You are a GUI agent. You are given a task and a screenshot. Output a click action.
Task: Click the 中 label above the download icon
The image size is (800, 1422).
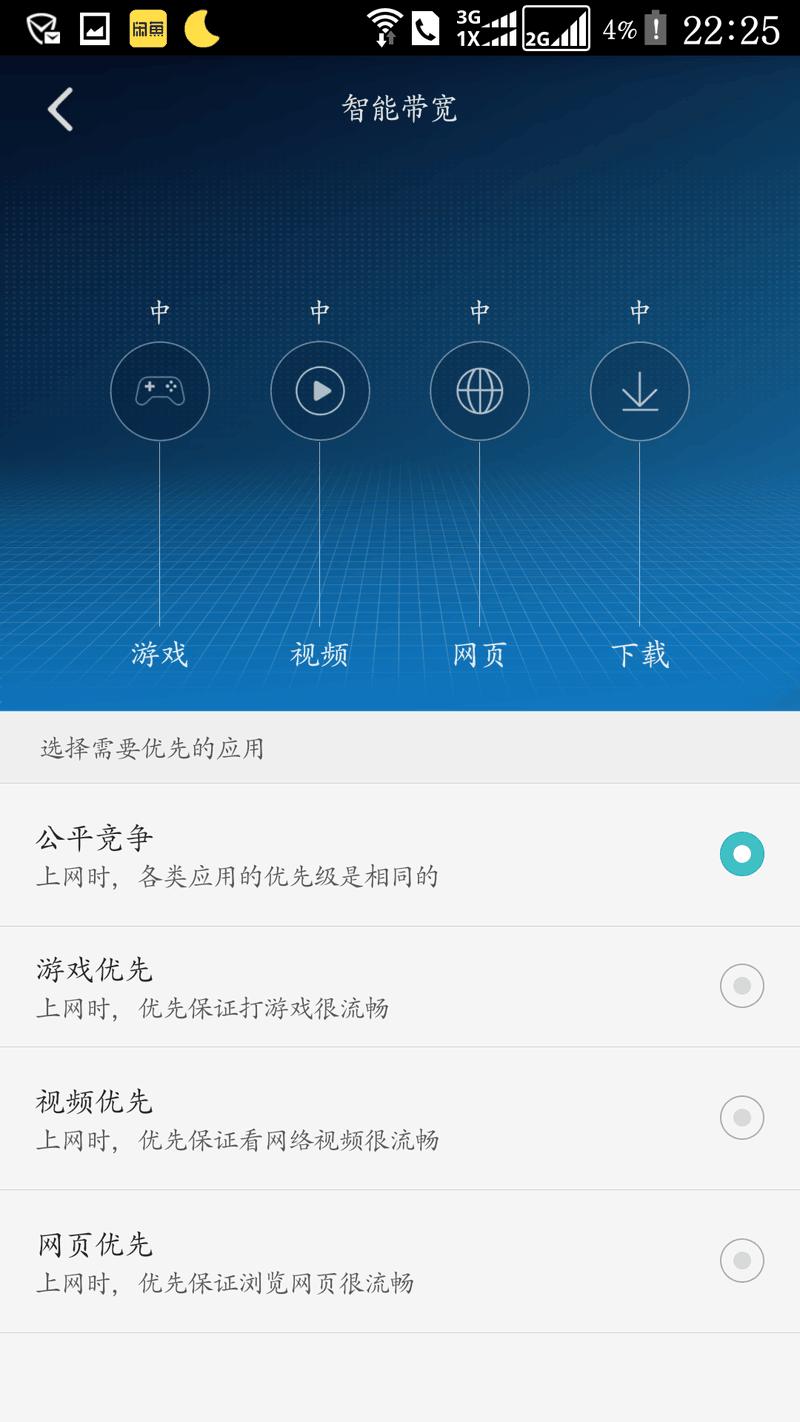coord(640,311)
